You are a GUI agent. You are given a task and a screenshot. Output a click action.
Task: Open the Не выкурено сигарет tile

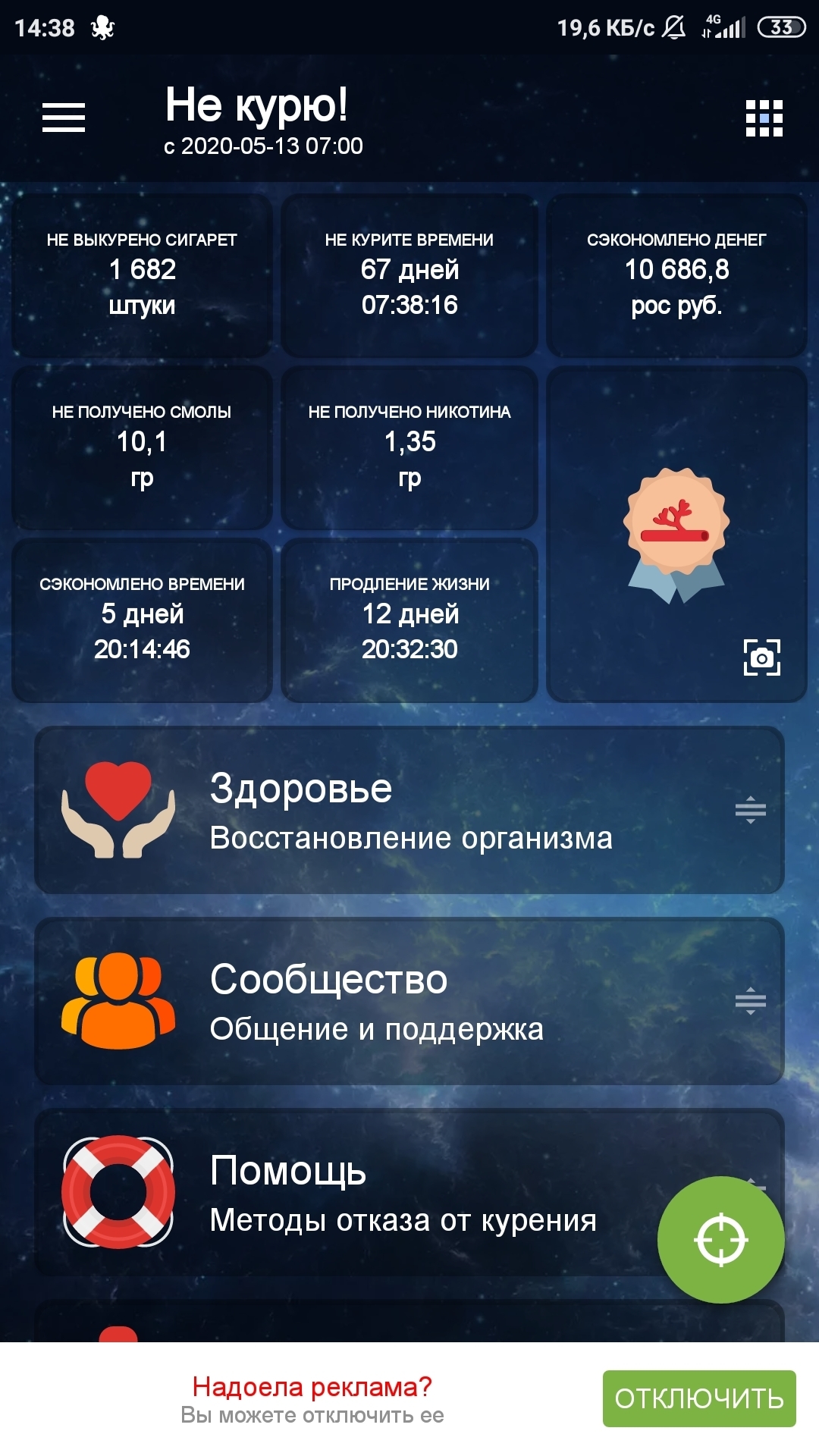click(x=142, y=275)
